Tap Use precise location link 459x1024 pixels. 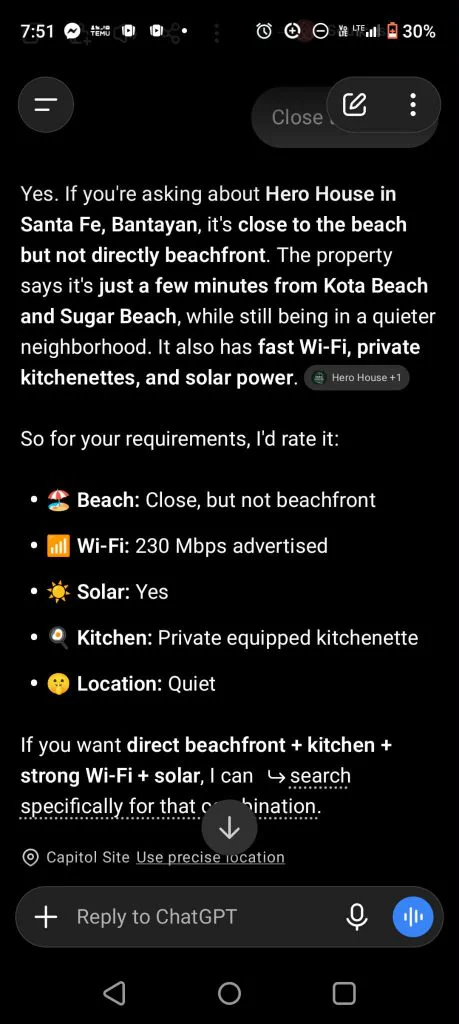click(210, 857)
